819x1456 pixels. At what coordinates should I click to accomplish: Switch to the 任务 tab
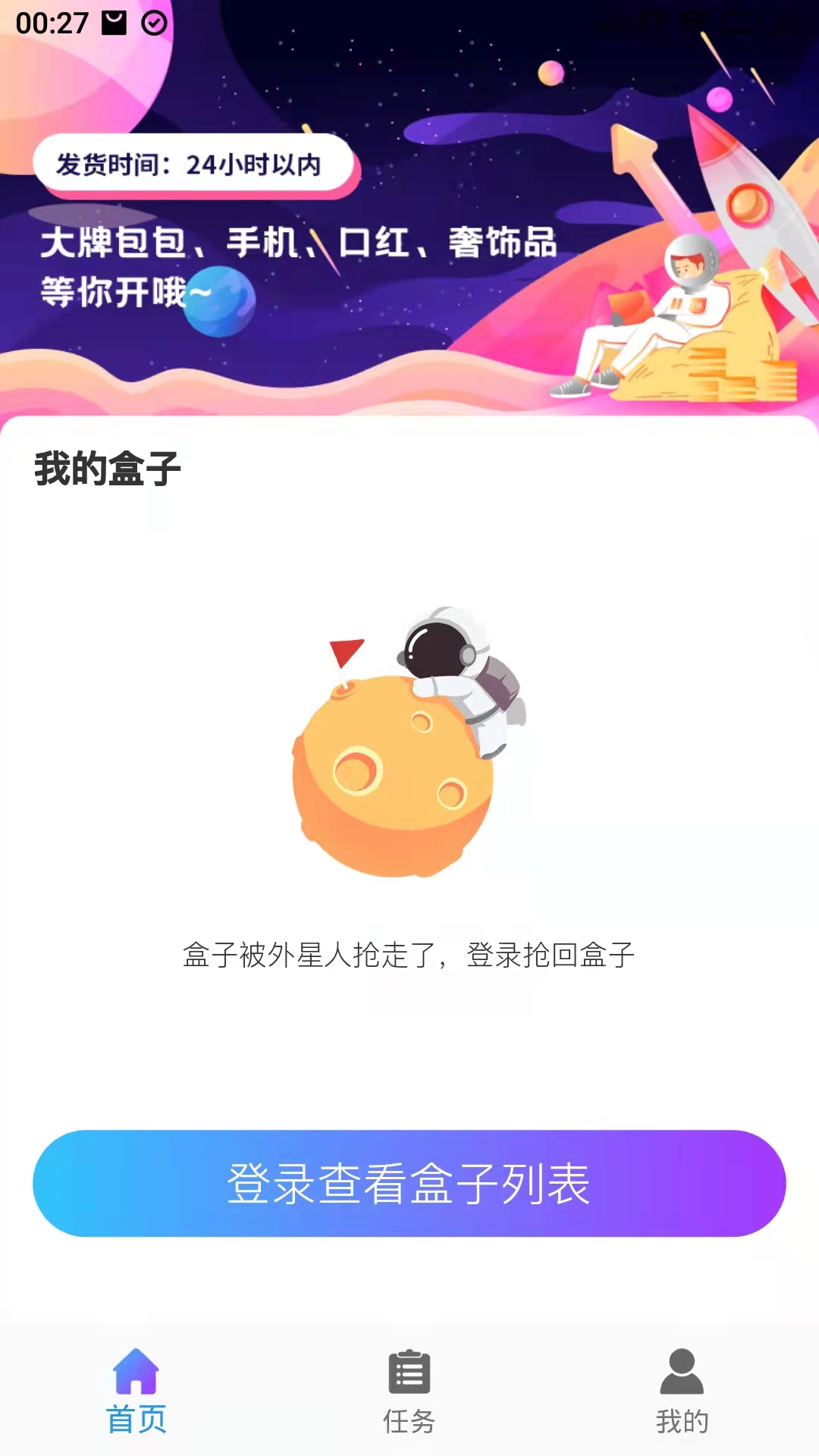tap(409, 1392)
